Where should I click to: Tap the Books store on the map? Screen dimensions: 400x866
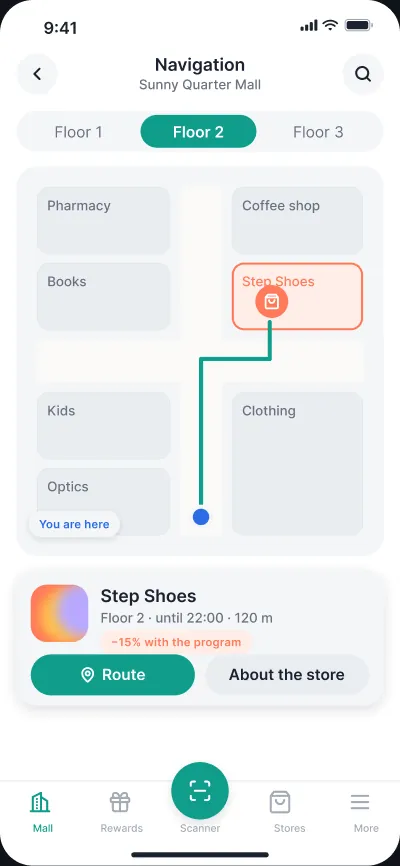(103, 297)
